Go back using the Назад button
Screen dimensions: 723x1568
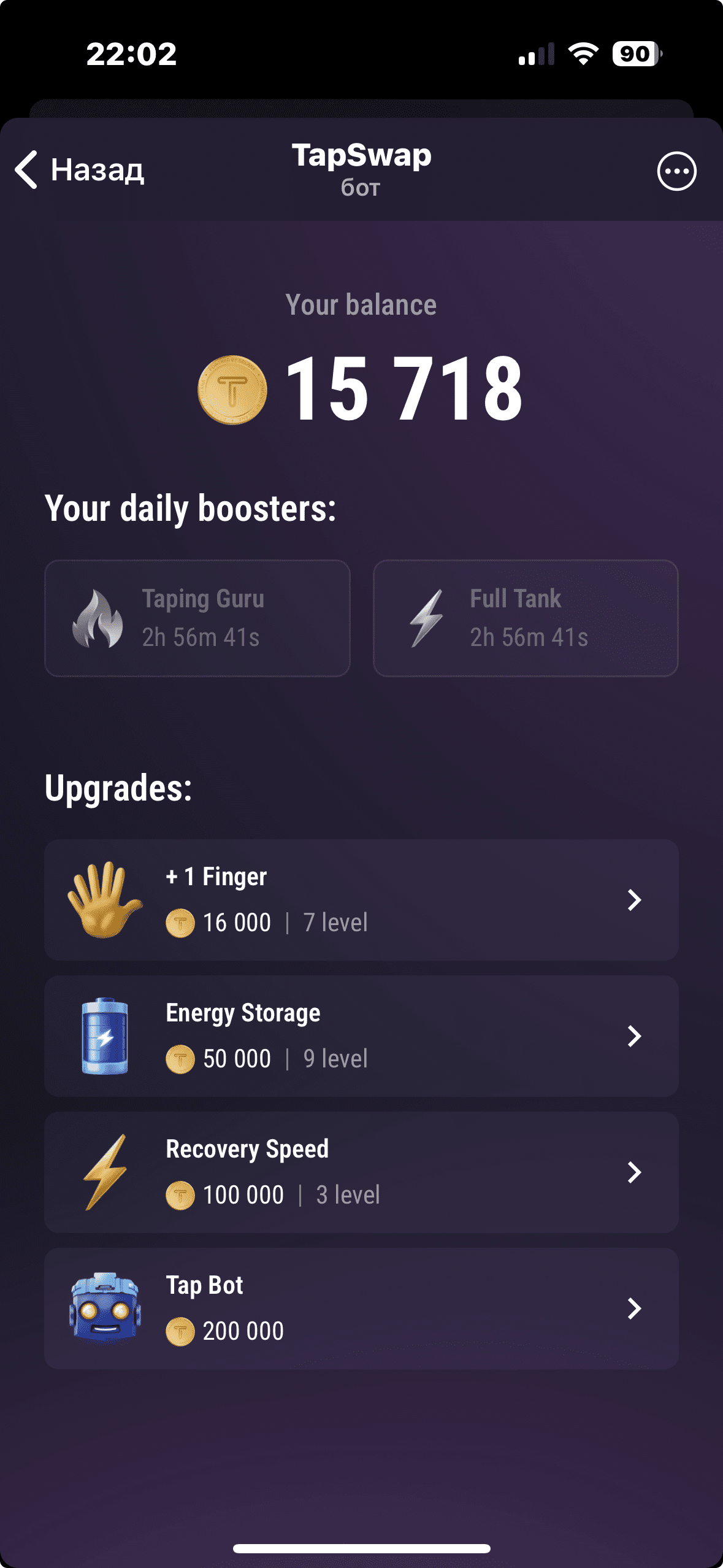[x=80, y=170]
